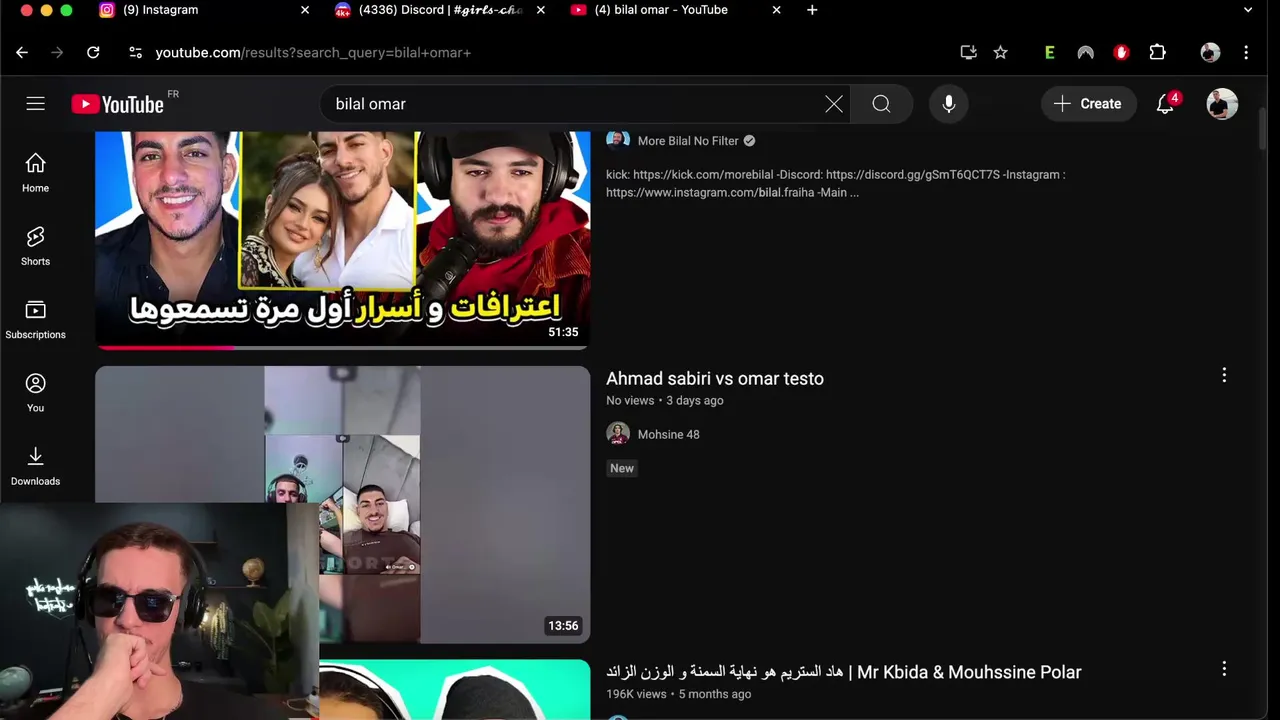
Task: Open the account avatar menu
Action: tap(1222, 104)
